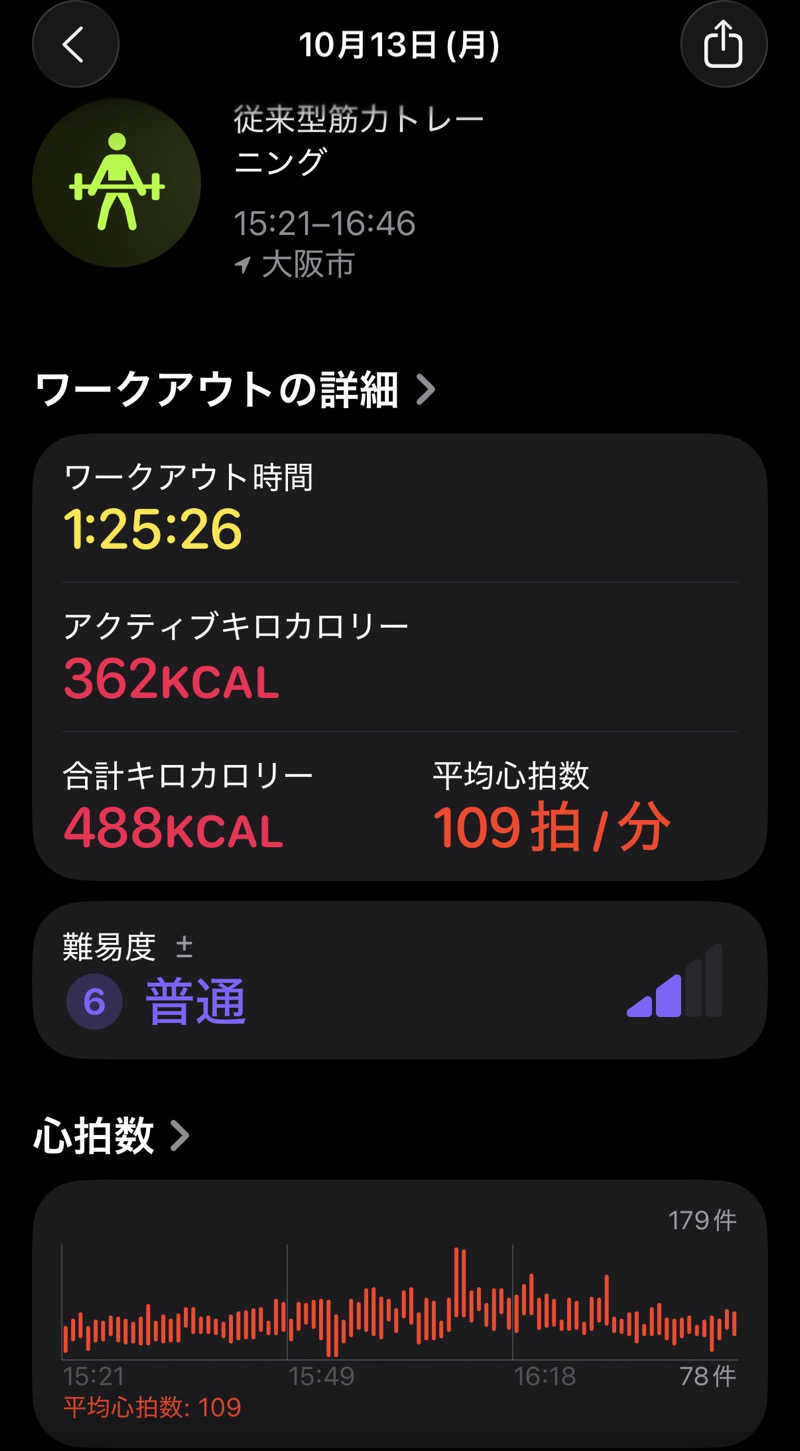Screen dimensions: 800x1451
Task: Open ワークアウトの詳細 section
Action: [x=236, y=390]
